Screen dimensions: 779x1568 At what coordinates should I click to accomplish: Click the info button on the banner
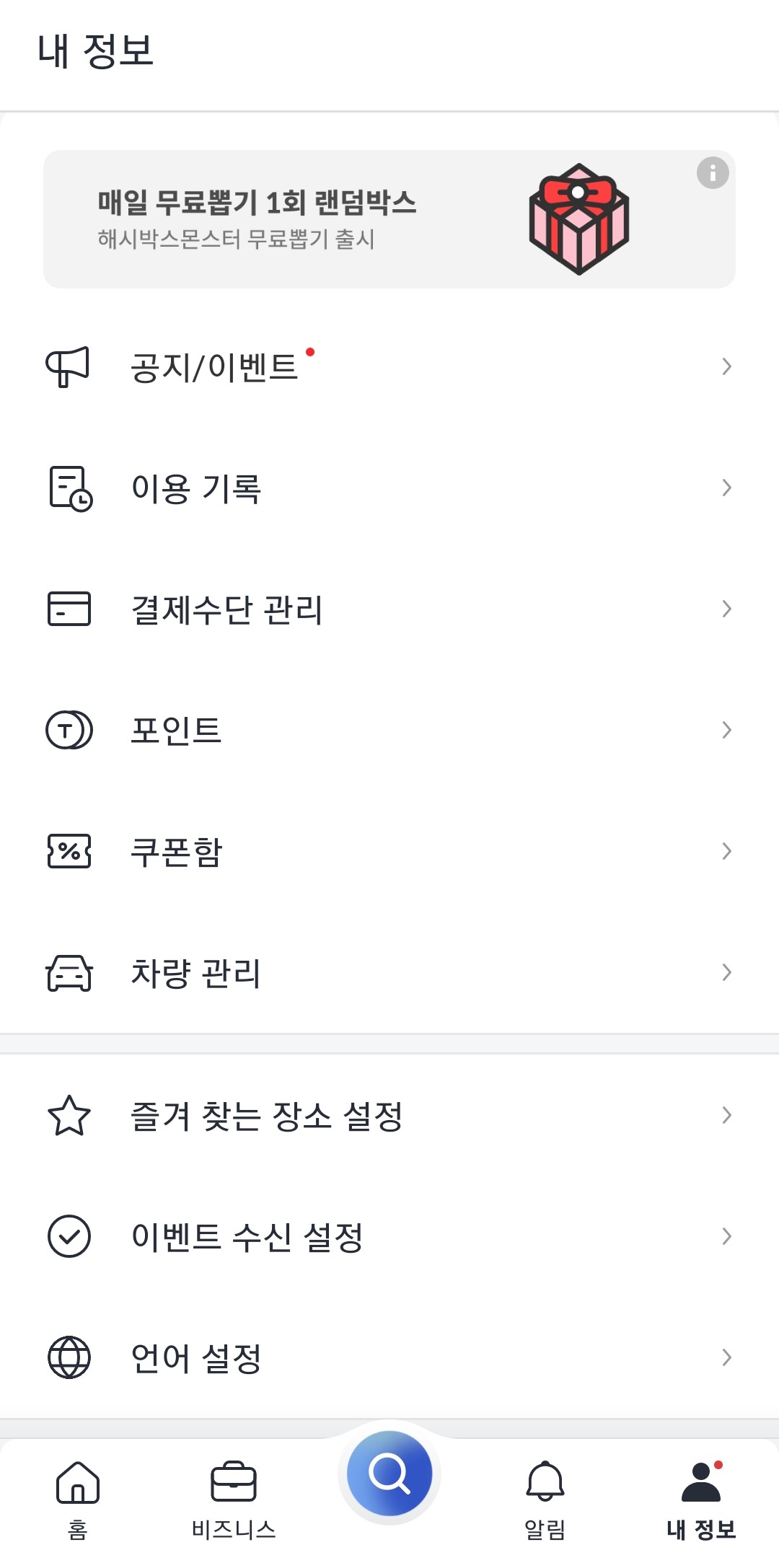(x=713, y=172)
